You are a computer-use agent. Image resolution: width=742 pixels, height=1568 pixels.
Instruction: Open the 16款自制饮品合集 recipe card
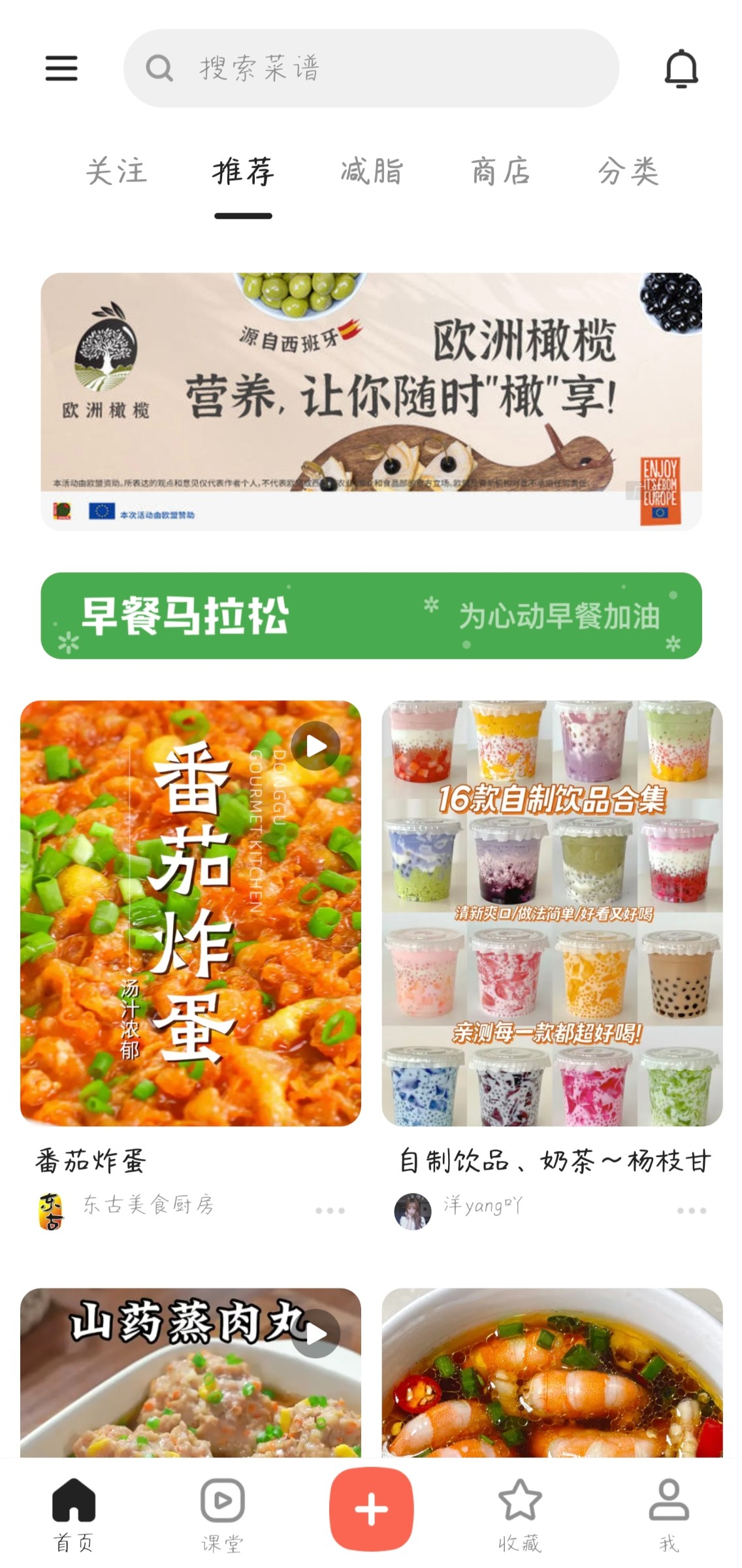click(552, 913)
